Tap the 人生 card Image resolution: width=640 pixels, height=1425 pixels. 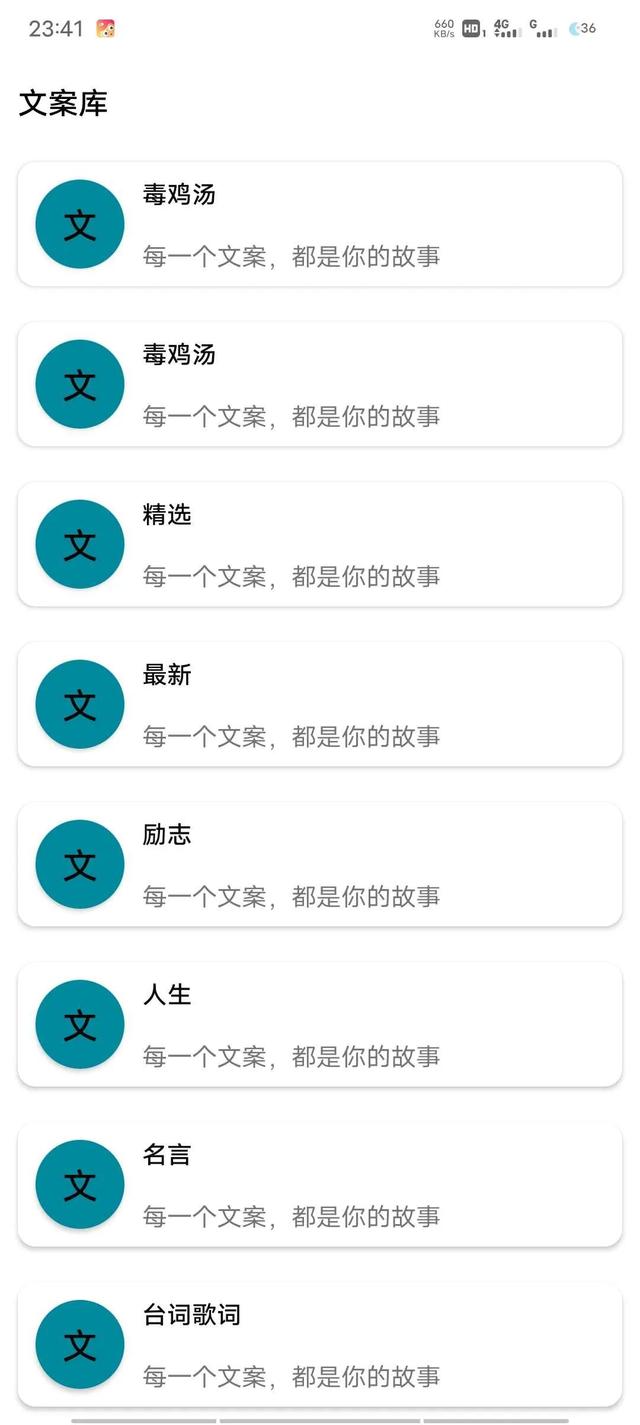coord(320,1024)
